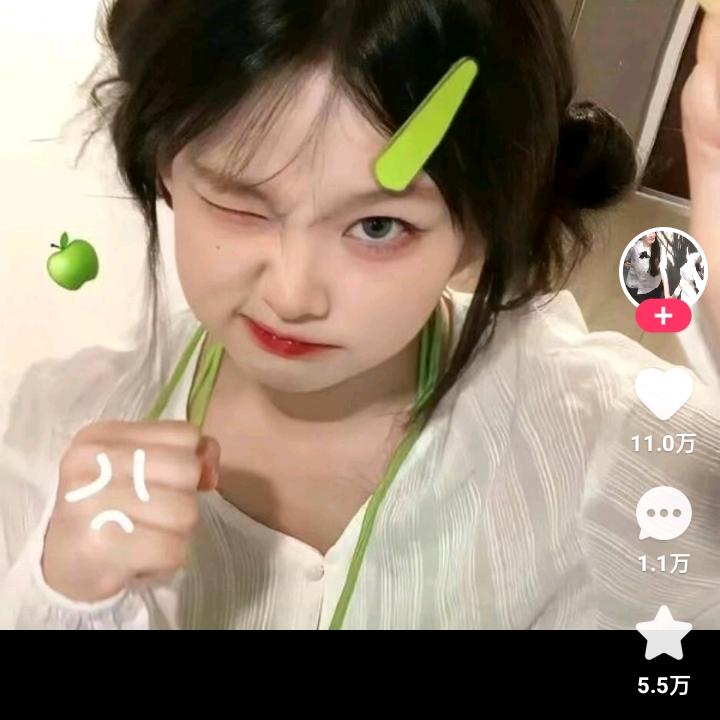The image size is (720, 720).
Task: Add the video to favorites via the star
Action: [664, 634]
